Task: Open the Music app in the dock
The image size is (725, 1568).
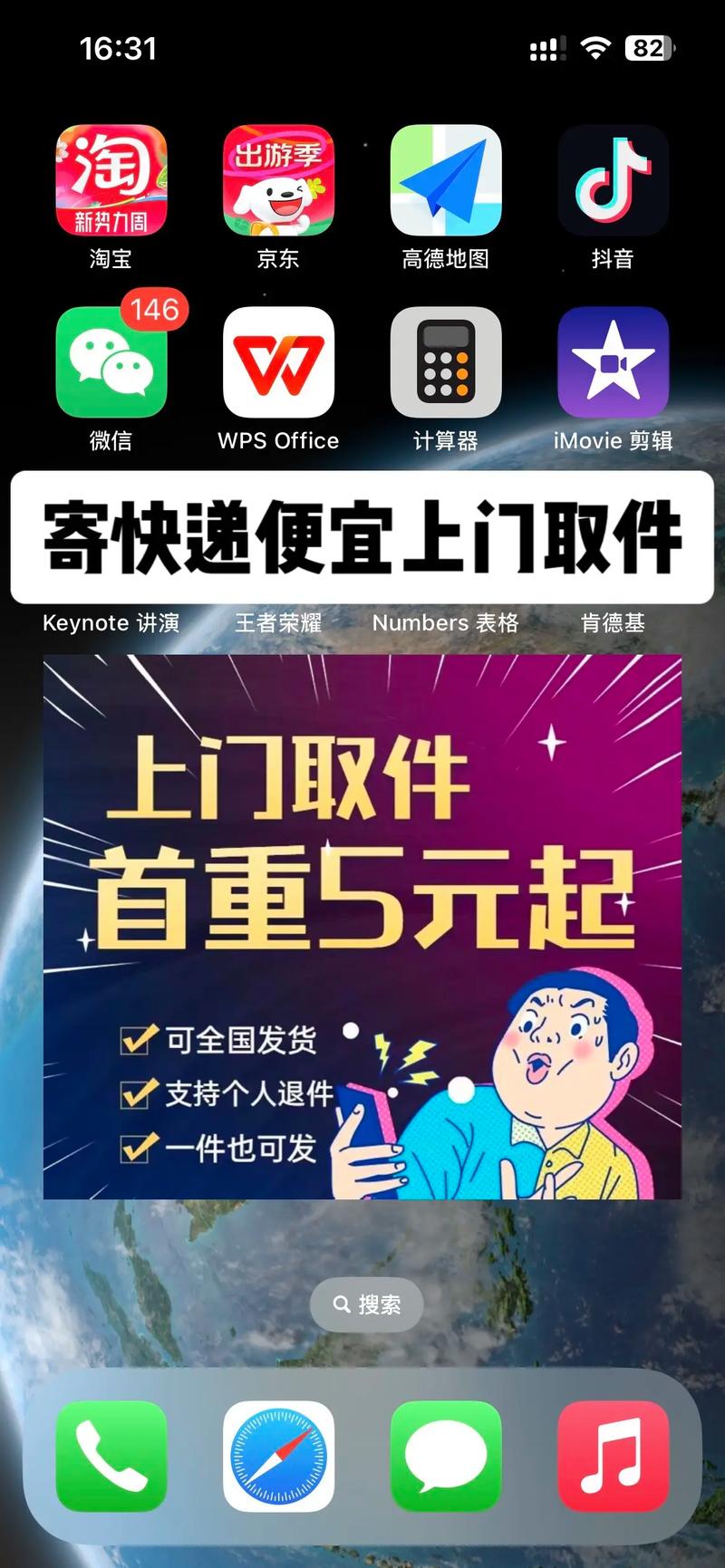Action: [613, 1457]
